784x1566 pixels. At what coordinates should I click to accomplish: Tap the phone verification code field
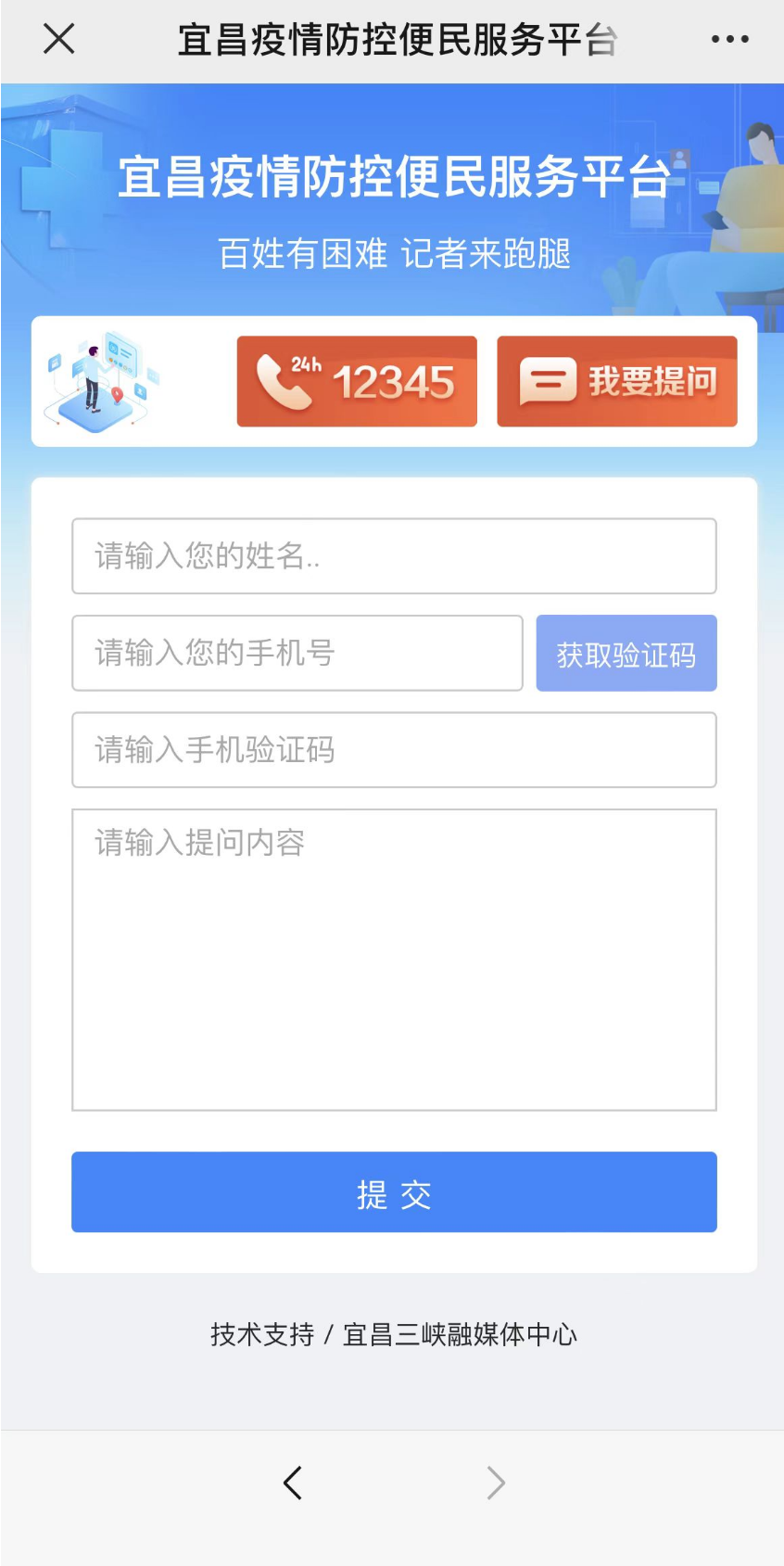(x=394, y=750)
